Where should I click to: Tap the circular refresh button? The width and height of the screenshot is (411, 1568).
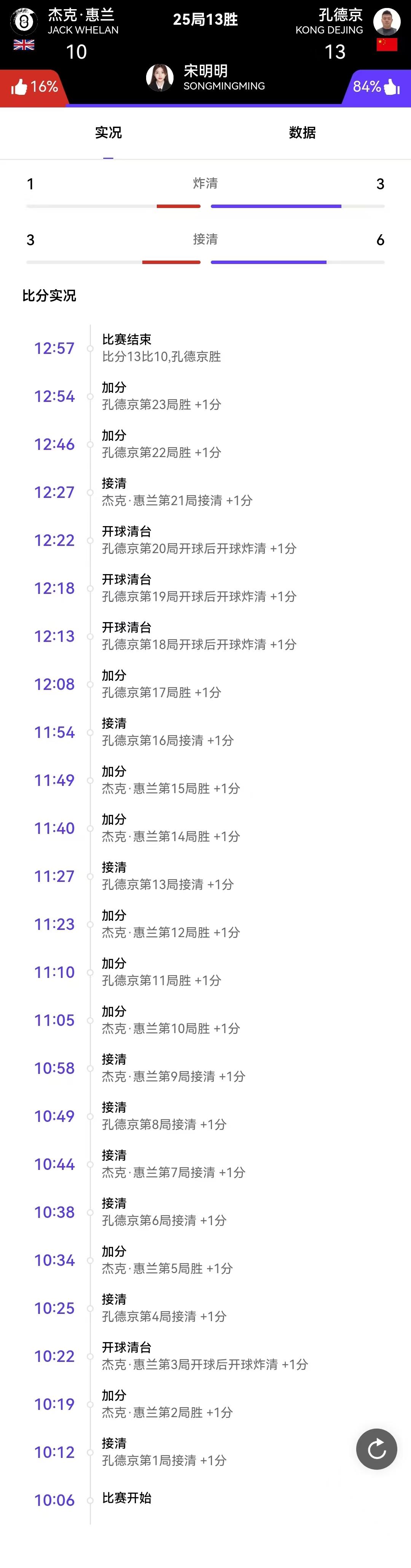(376, 1449)
